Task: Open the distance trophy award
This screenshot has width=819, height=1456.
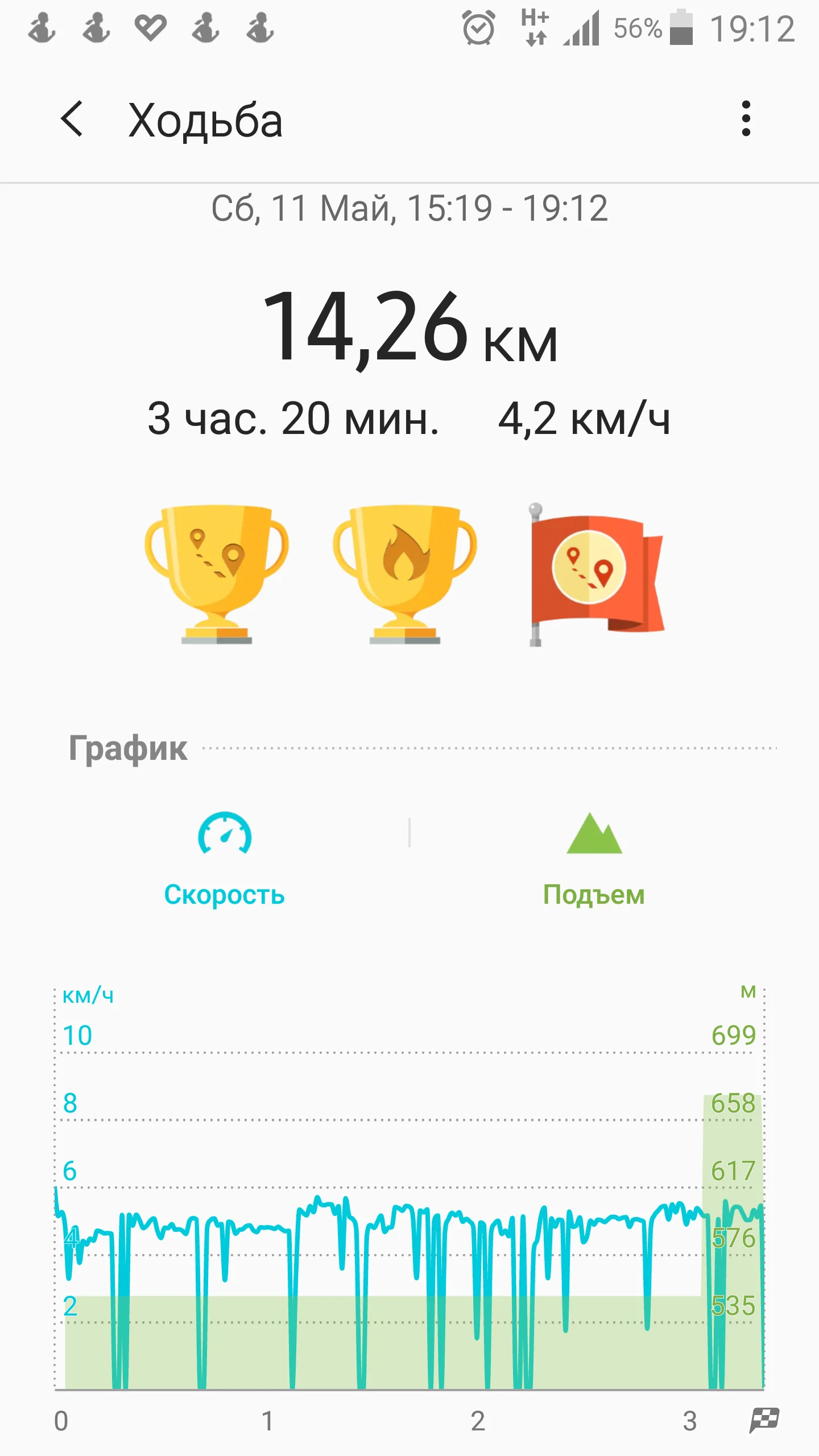Action: point(216,573)
